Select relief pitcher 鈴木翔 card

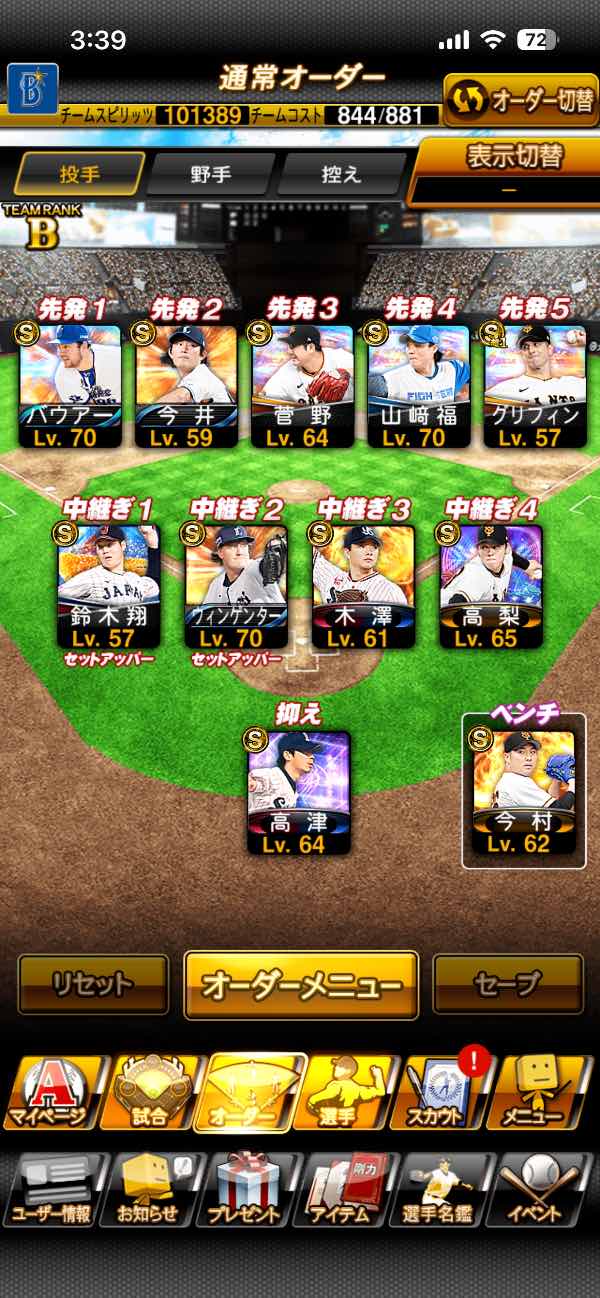[x=109, y=585]
